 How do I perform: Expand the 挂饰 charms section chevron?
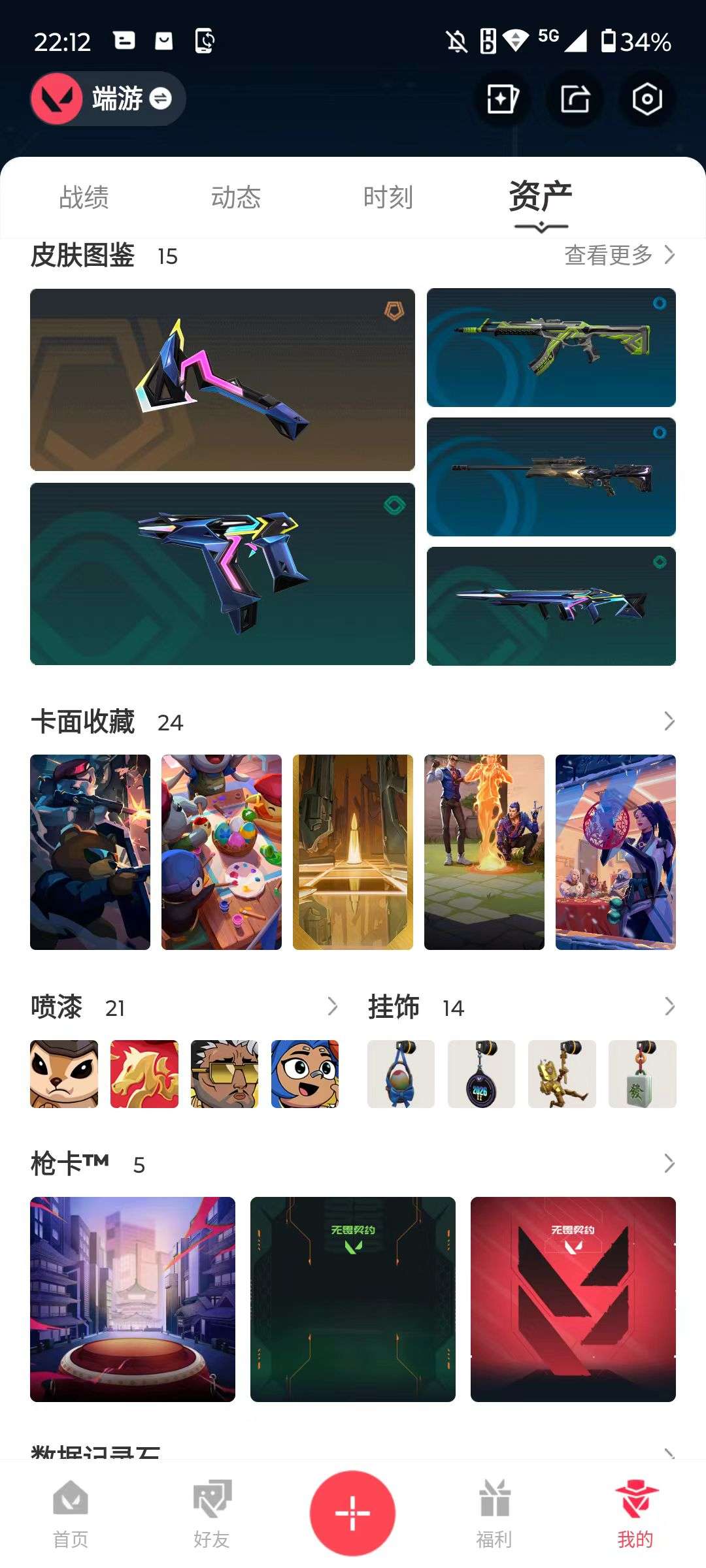pyautogui.click(x=669, y=1006)
